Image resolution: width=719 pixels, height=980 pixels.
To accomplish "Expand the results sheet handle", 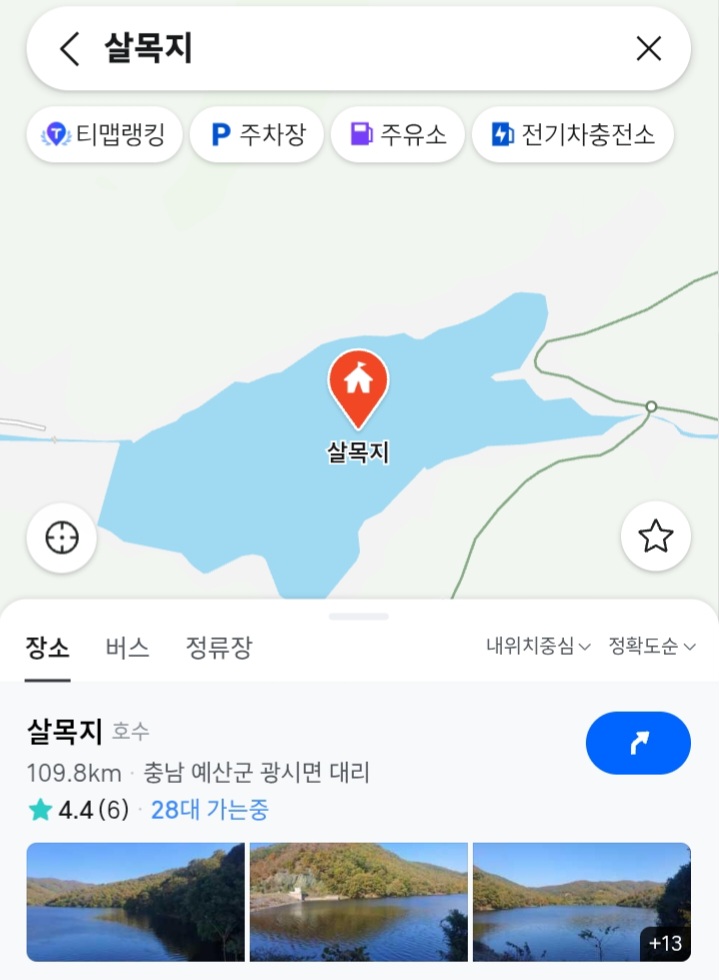I will coord(358,616).
